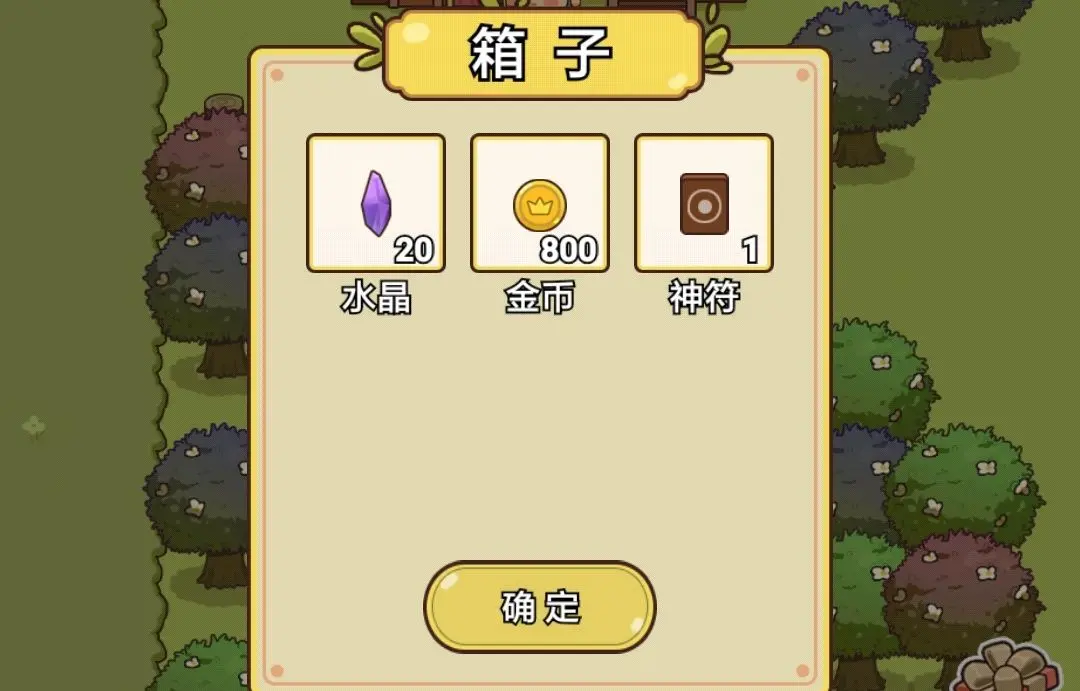Confirm the box rewards with 确定

(540, 607)
